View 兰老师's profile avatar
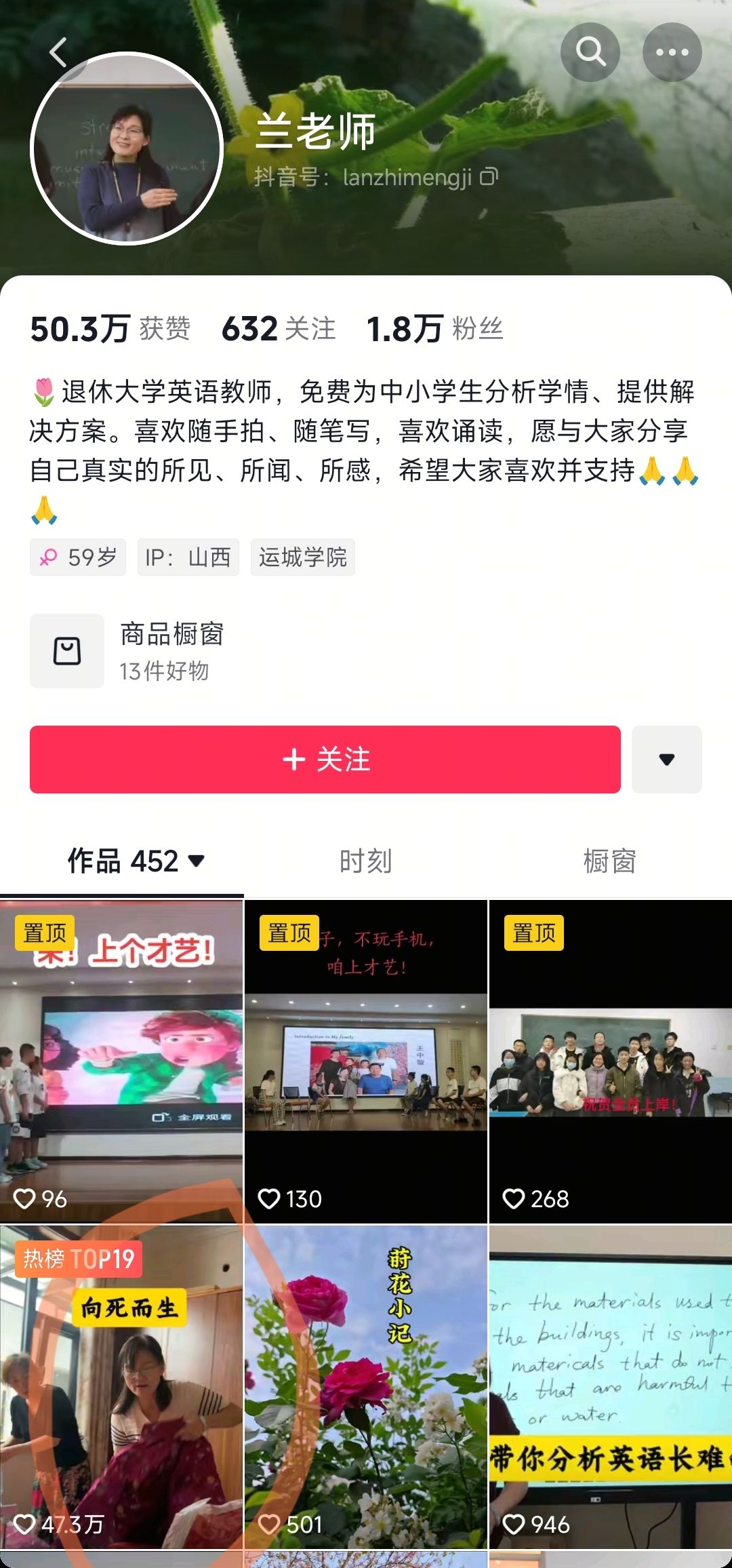This screenshot has height=1568, width=732. click(x=127, y=149)
